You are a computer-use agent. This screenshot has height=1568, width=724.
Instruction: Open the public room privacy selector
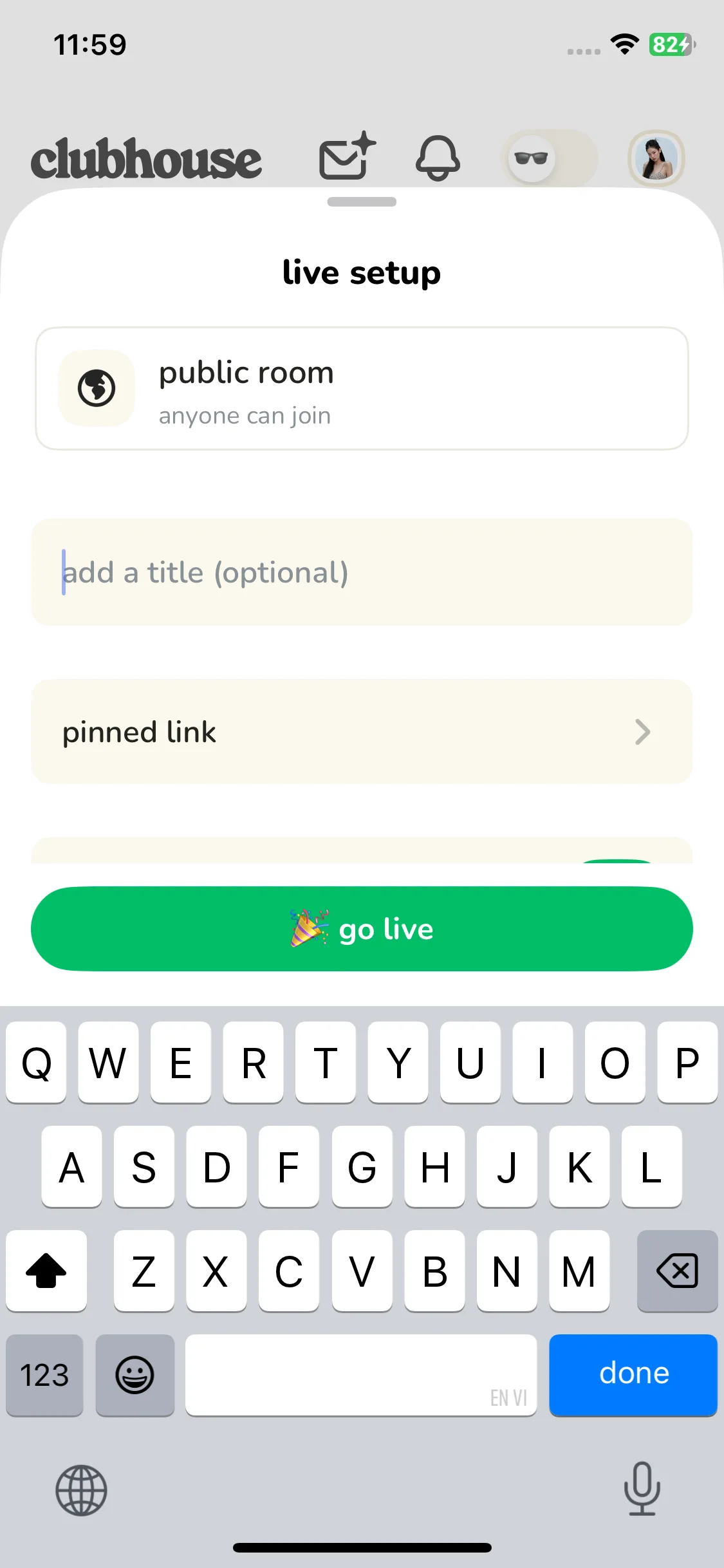pyautogui.click(x=362, y=388)
